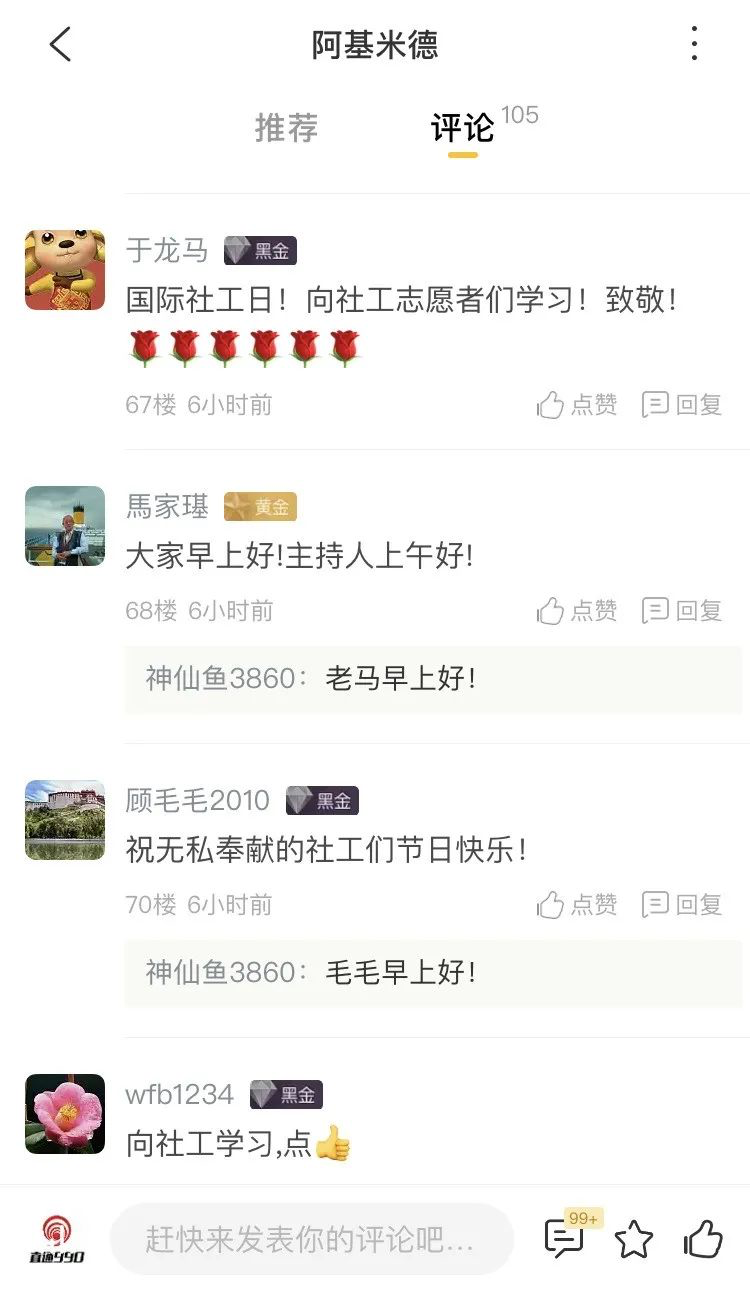Screen dimensions: 750x1294
Task: Favorite this program with the star
Action: click(x=634, y=1240)
